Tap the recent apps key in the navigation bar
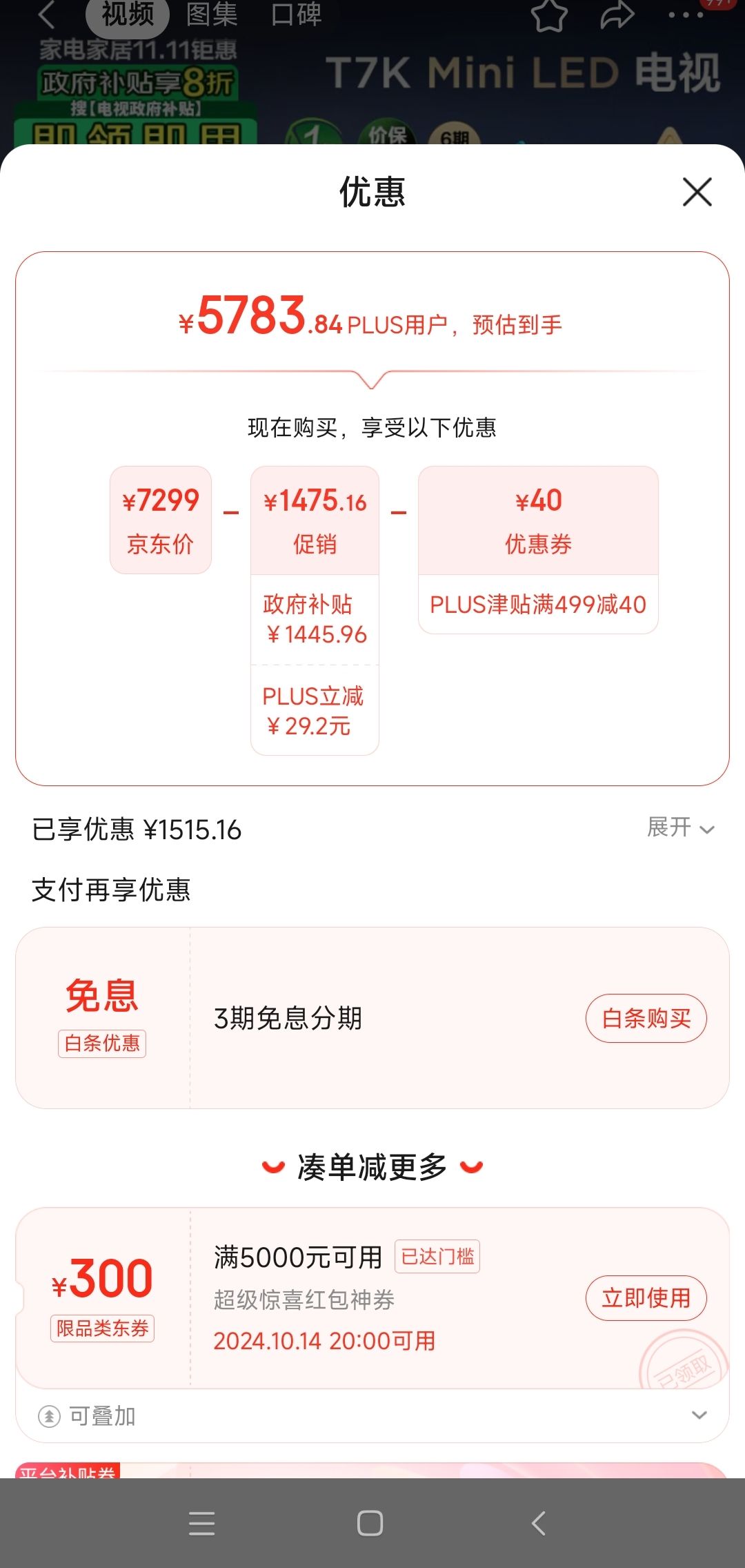Screen dimensions: 745x1568 coord(201,1525)
